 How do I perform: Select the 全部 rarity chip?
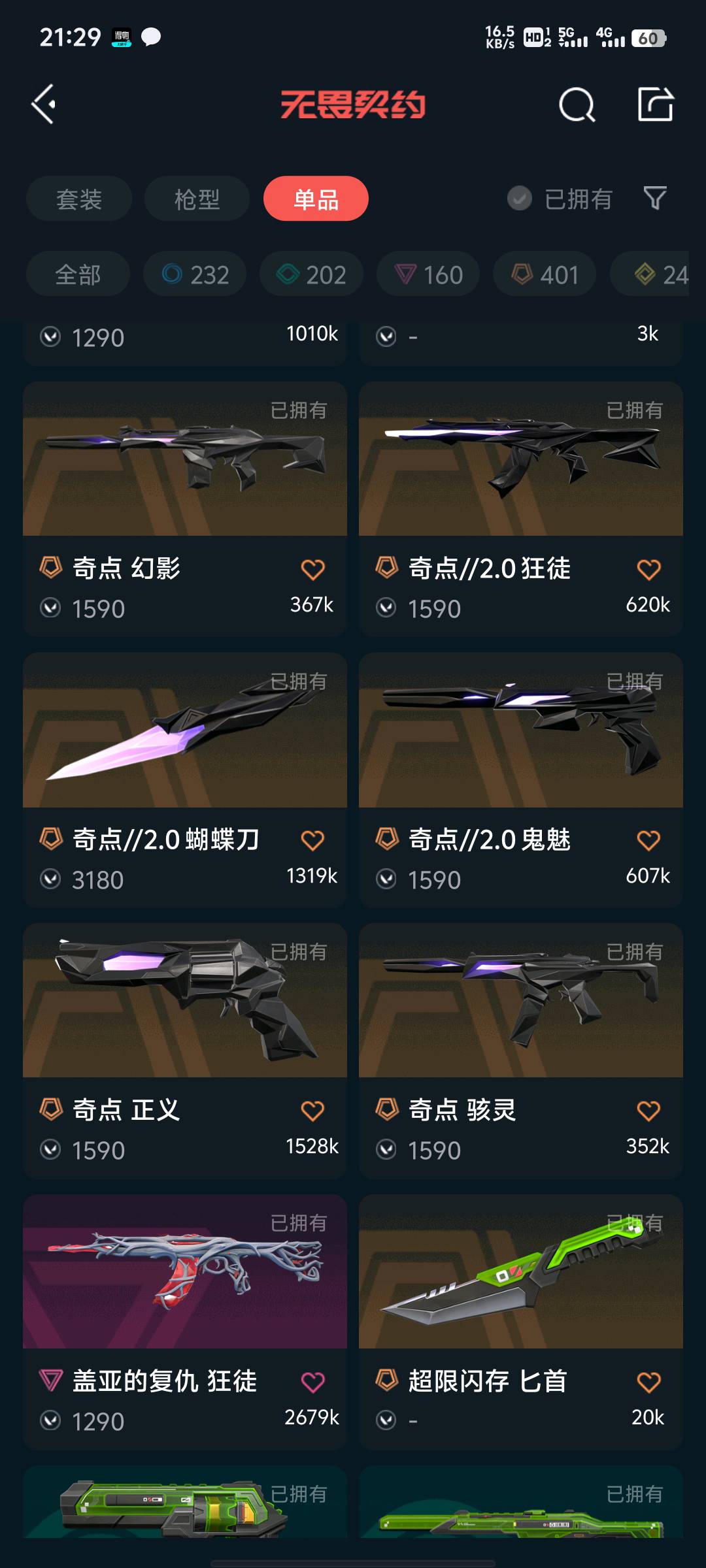pos(78,274)
